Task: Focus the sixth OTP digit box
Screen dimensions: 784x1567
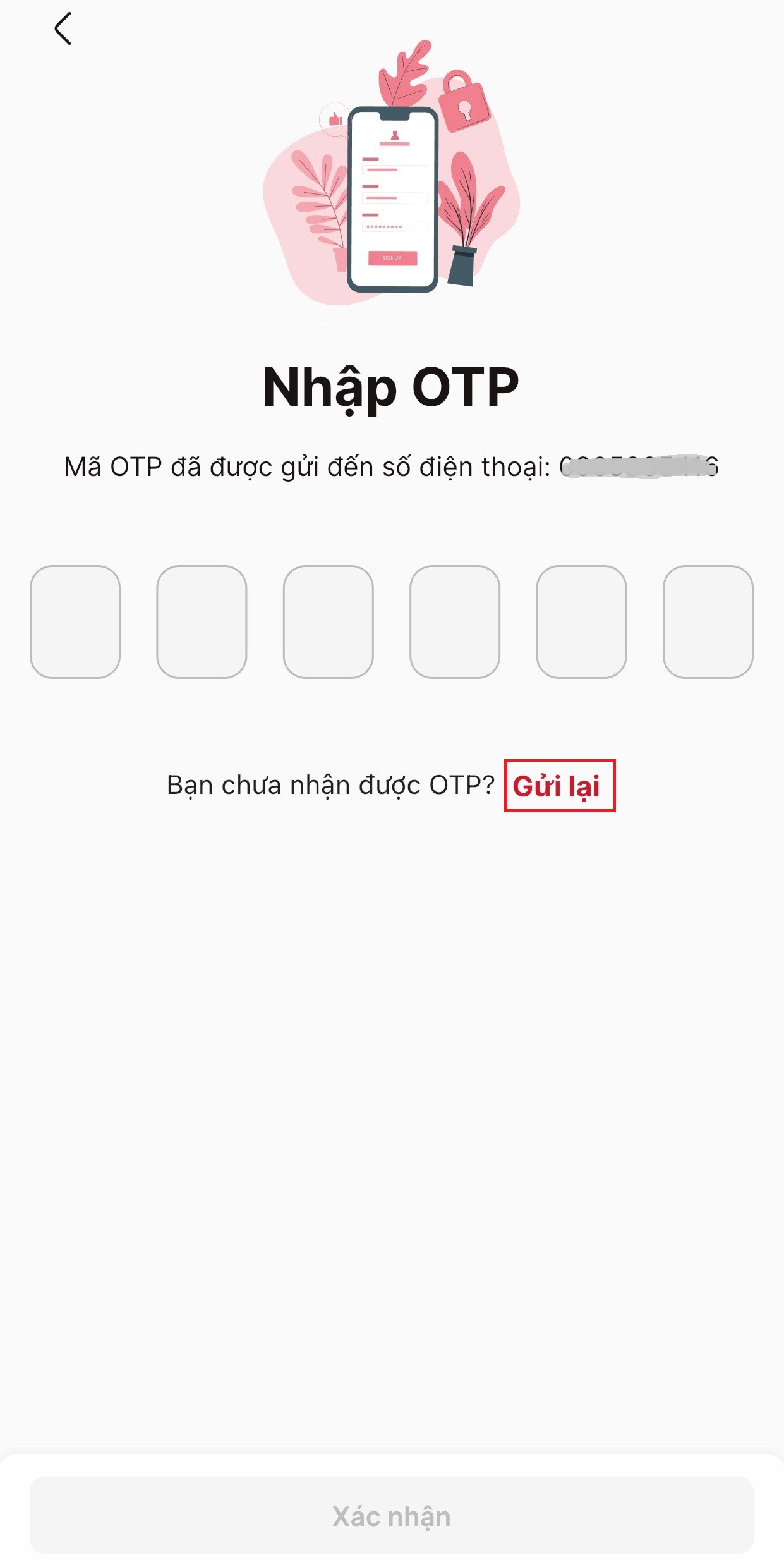Action: (708, 621)
